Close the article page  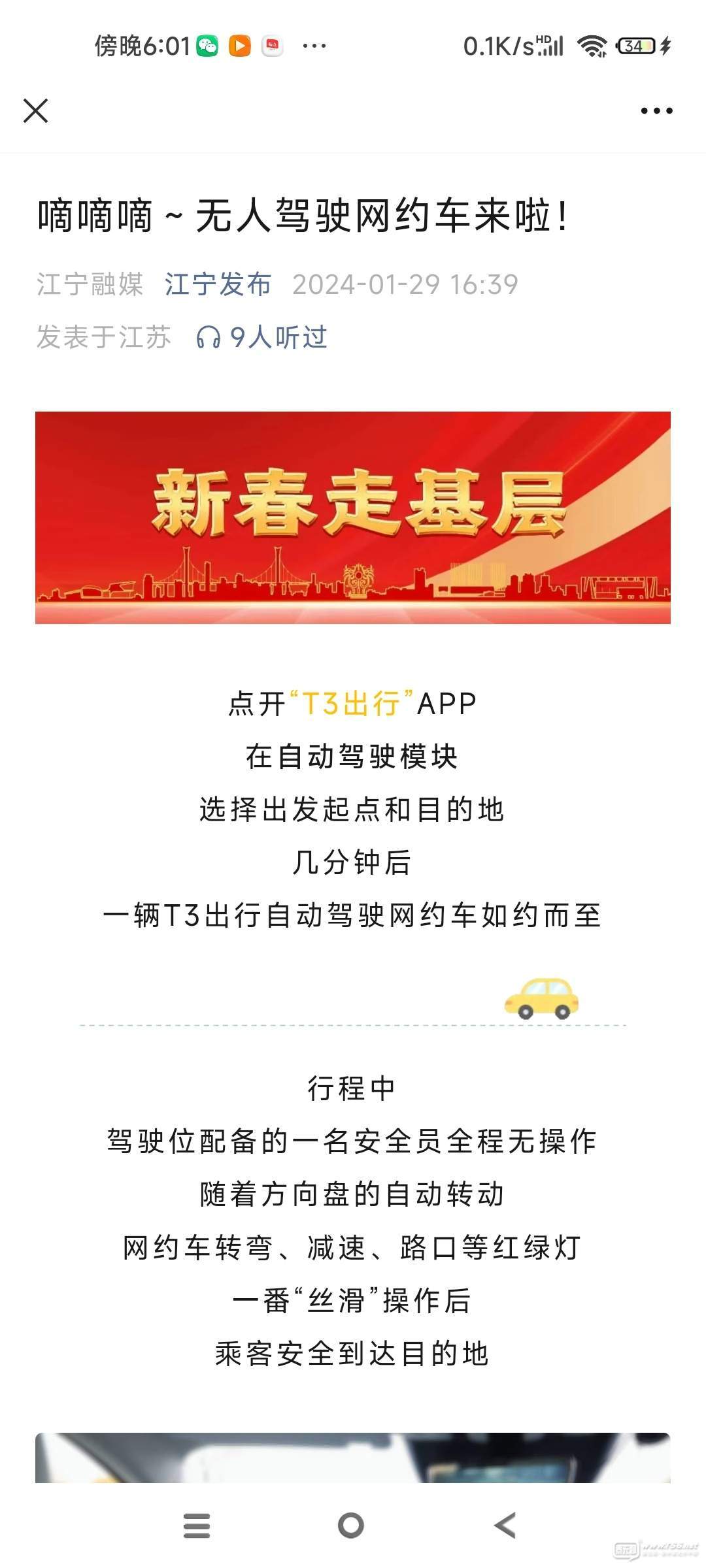[x=36, y=110]
